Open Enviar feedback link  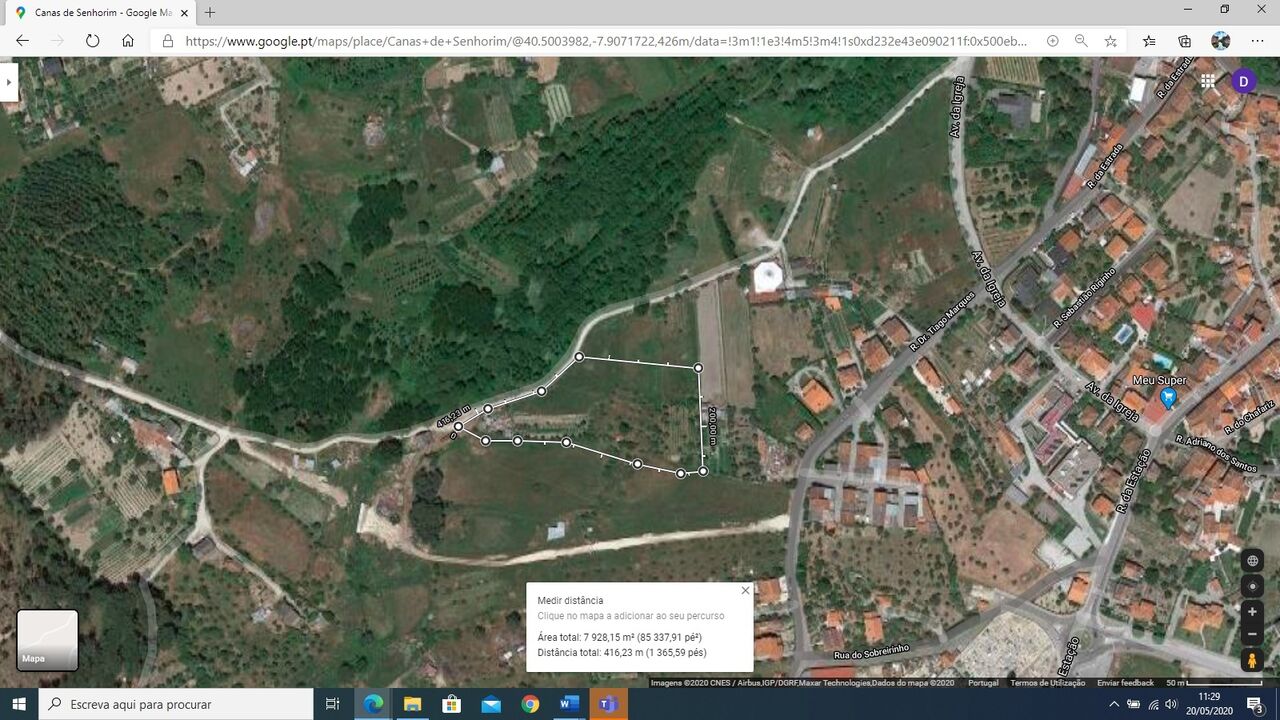[1125, 683]
